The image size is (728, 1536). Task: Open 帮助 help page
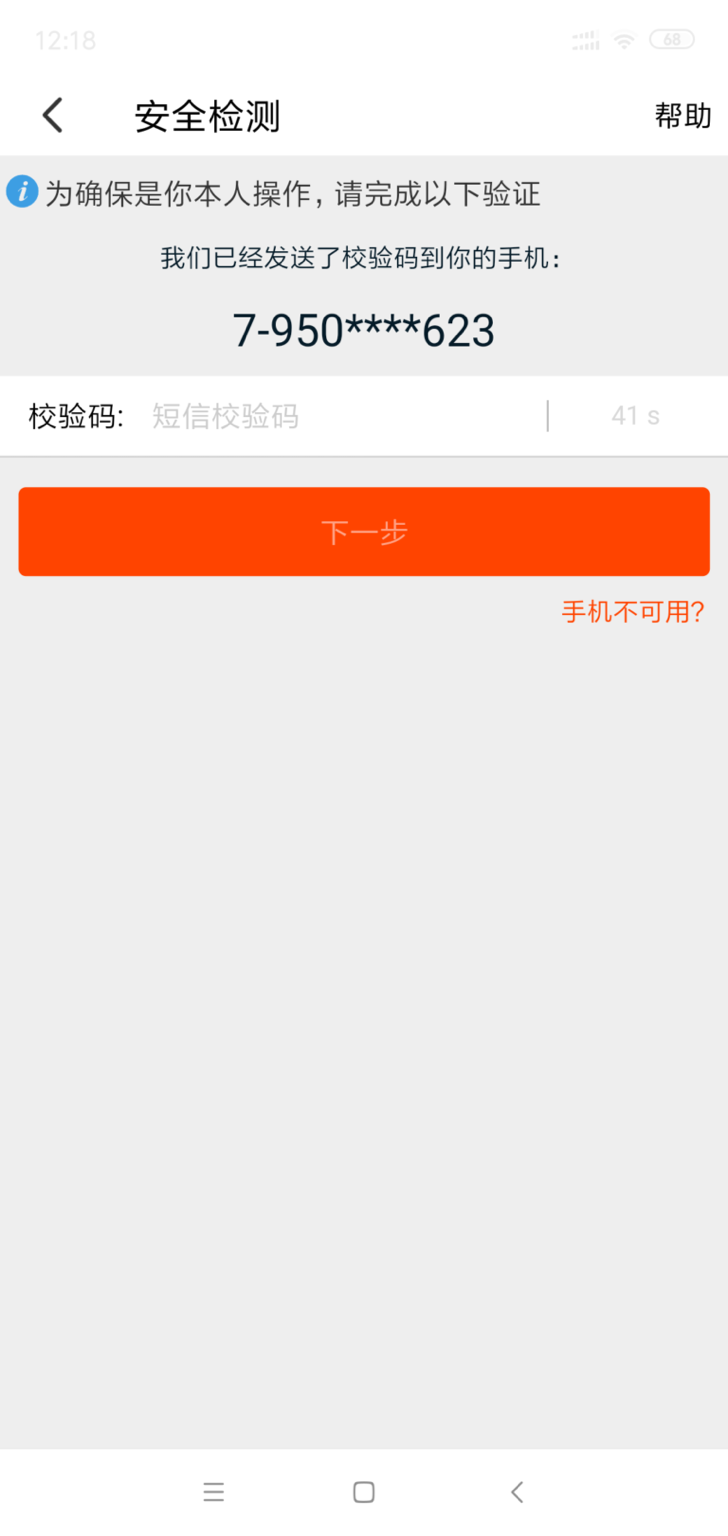tap(683, 116)
